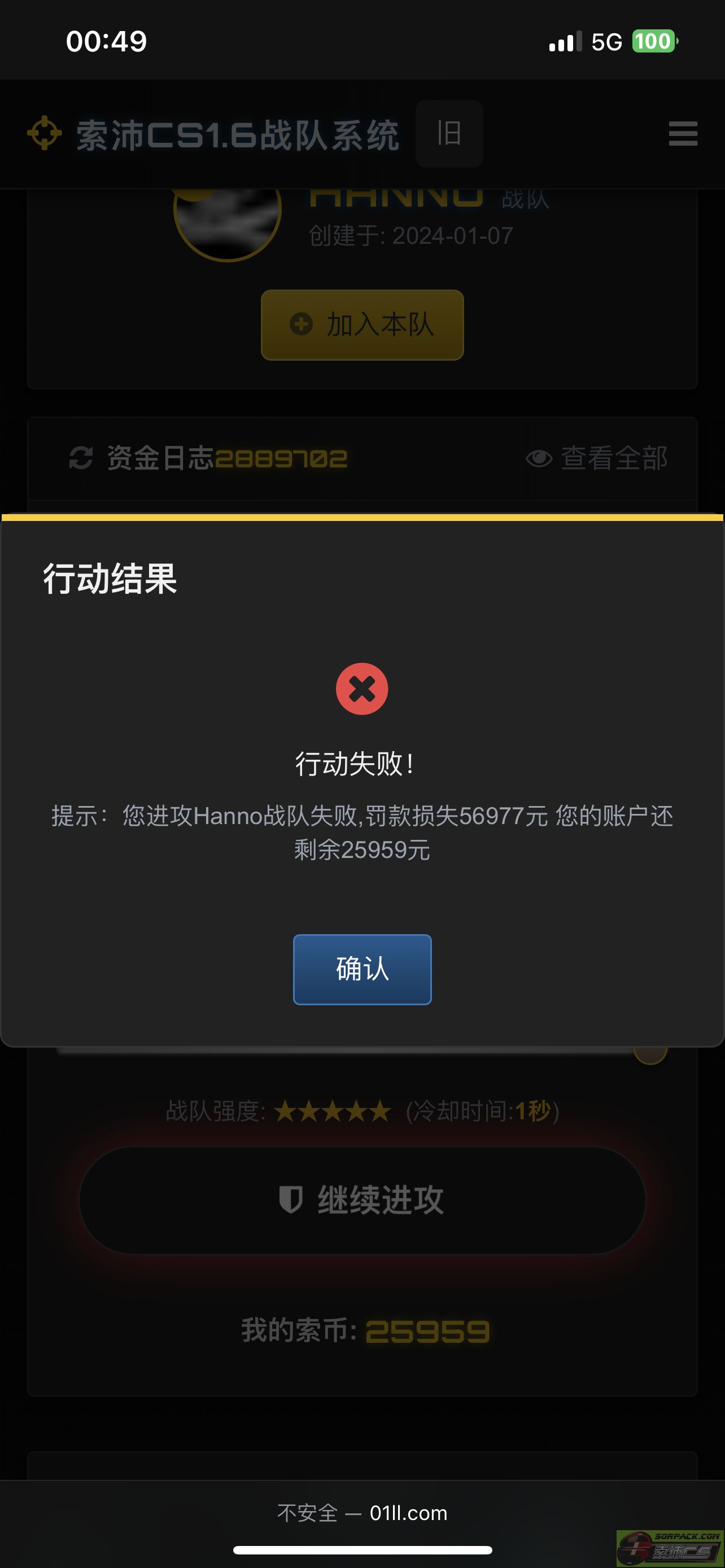Confirm the failed action dialog with 确认

pyautogui.click(x=362, y=969)
